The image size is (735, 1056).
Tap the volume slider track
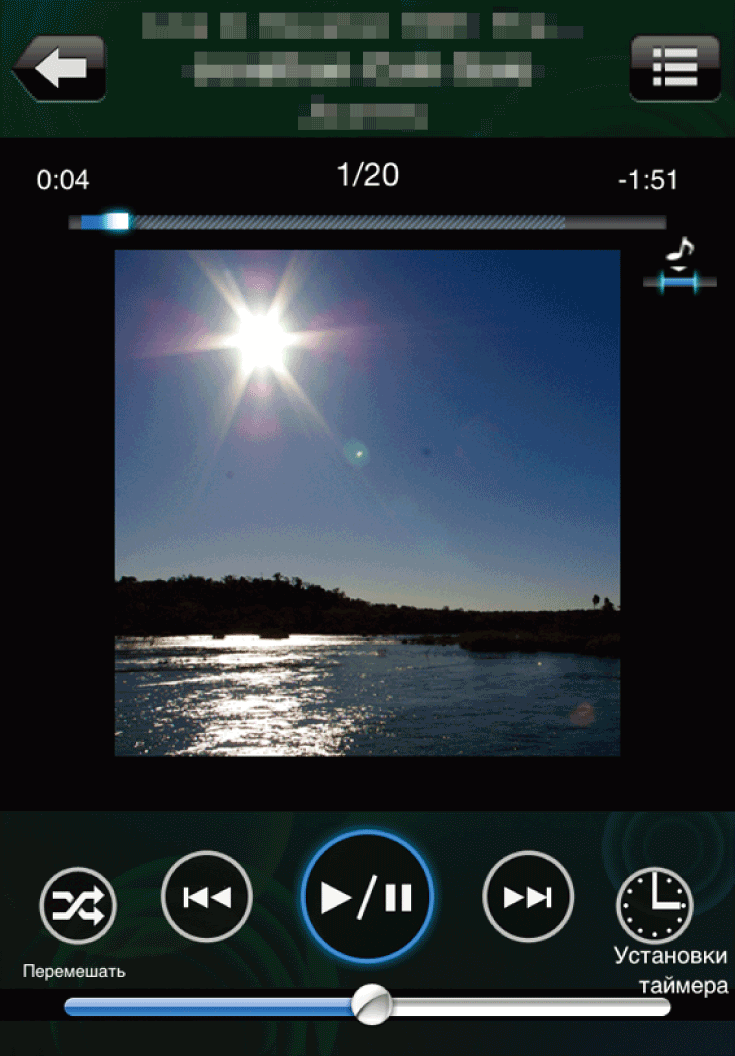pyautogui.click(x=520, y=1007)
